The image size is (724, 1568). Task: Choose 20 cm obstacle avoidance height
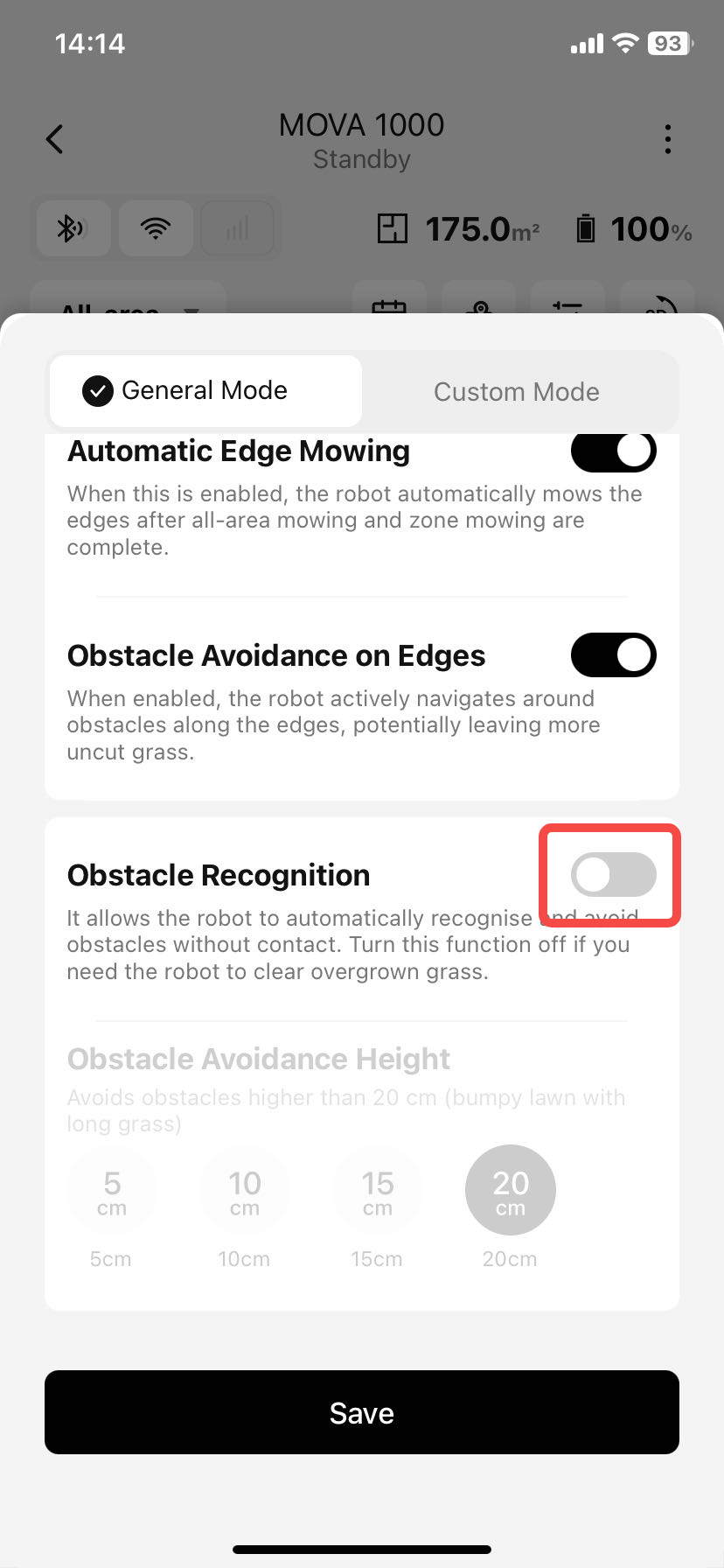point(511,1191)
